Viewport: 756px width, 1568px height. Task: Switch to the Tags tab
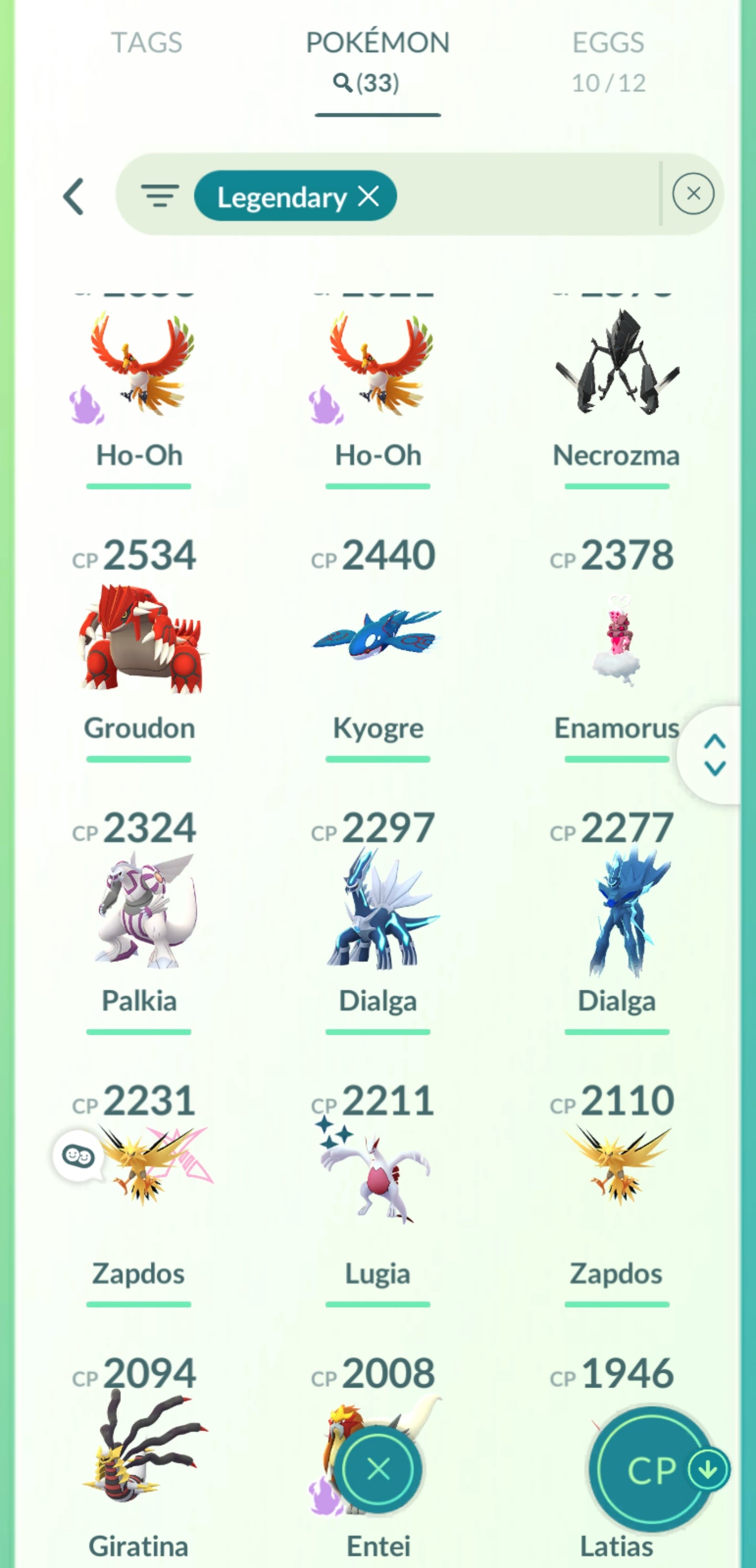146,43
